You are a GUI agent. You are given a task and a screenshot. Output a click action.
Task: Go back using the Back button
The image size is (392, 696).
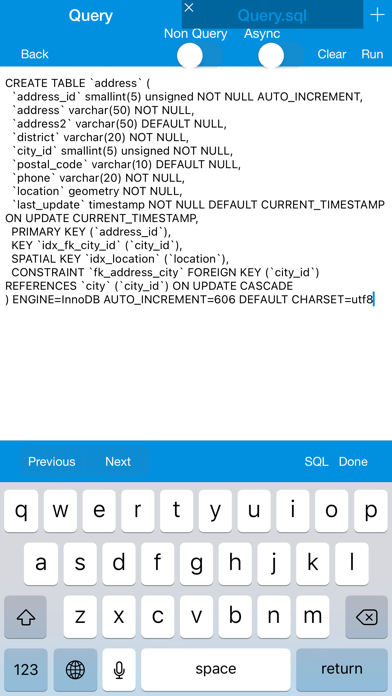click(x=35, y=54)
